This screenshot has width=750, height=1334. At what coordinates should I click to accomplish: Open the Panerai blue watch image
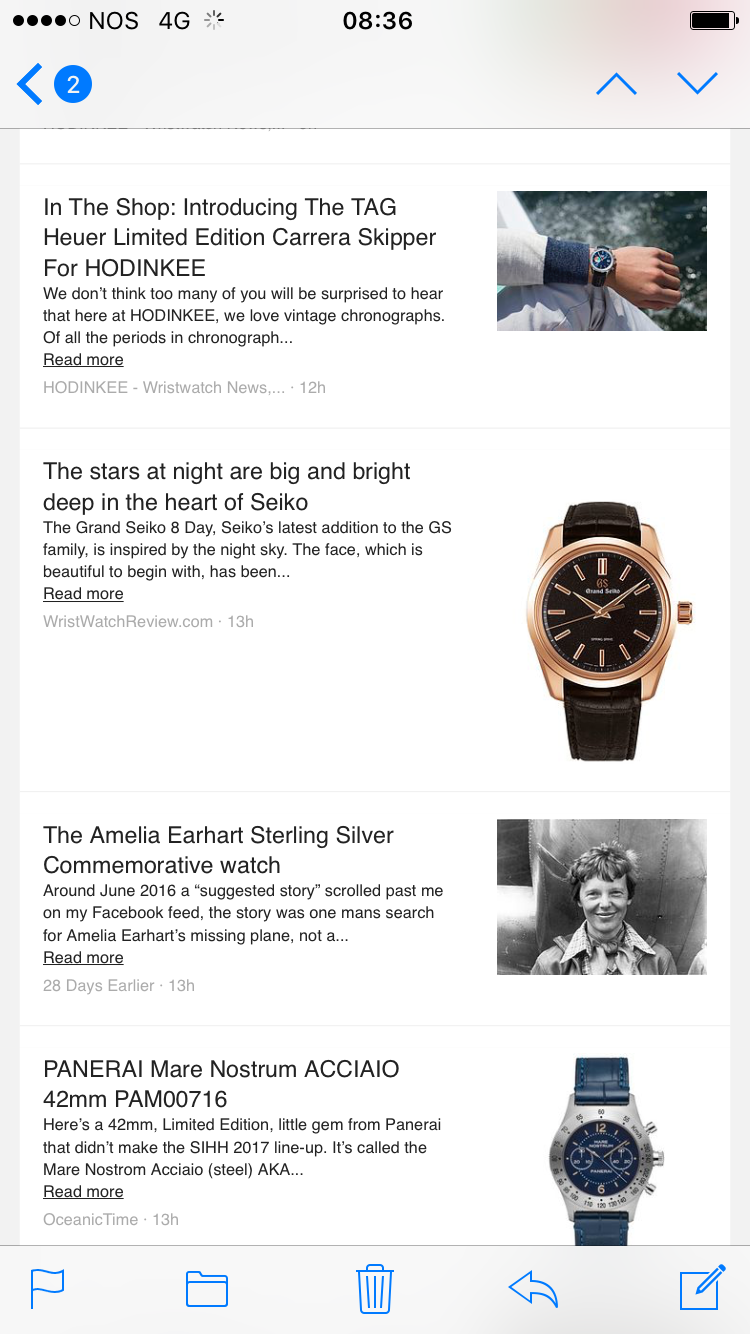coord(601,1150)
